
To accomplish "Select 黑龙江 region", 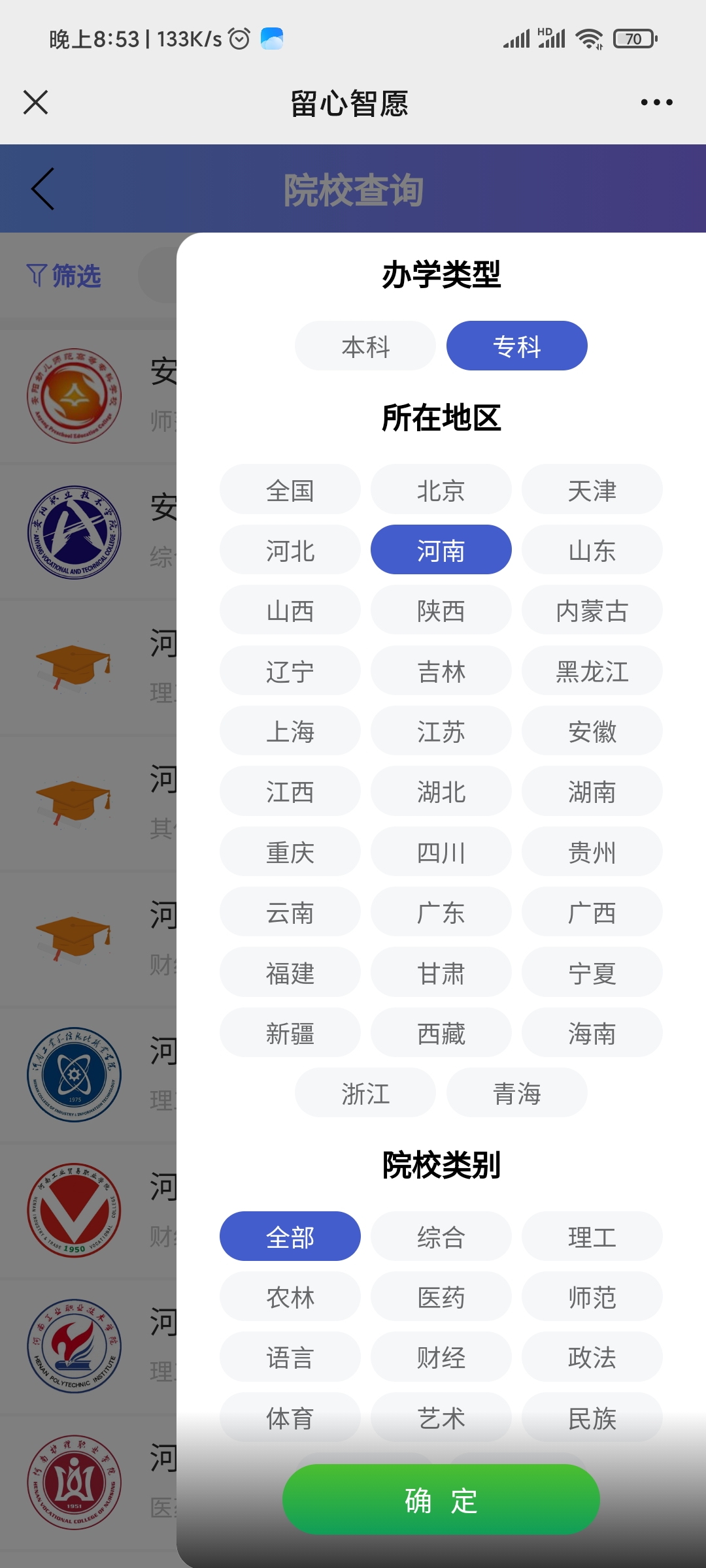I will [592, 671].
